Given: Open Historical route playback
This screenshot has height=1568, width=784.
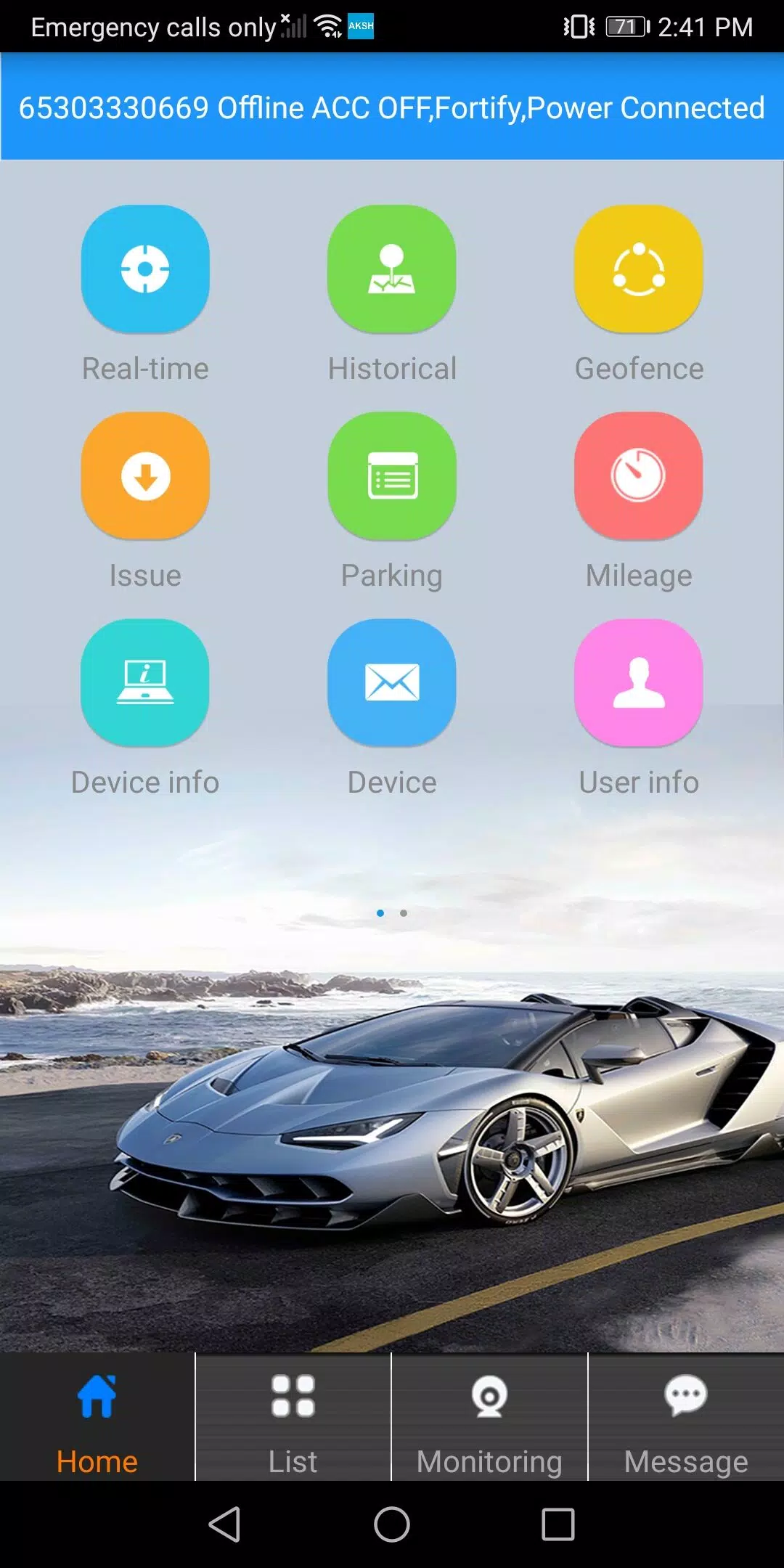Looking at the screenshot, I should [392, 269].
